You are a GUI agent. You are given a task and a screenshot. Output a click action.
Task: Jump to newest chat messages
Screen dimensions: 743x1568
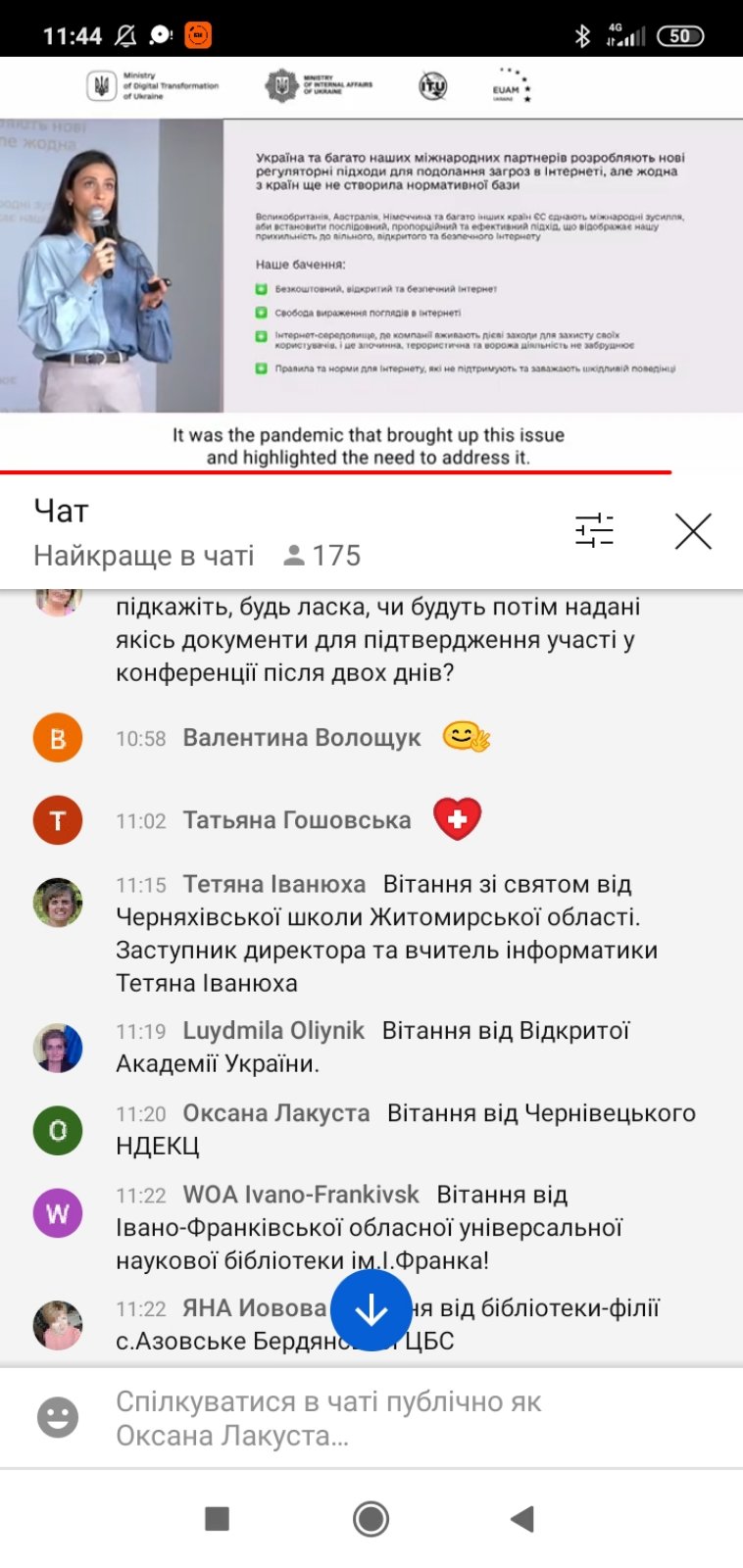click(x=371, y=1310)
